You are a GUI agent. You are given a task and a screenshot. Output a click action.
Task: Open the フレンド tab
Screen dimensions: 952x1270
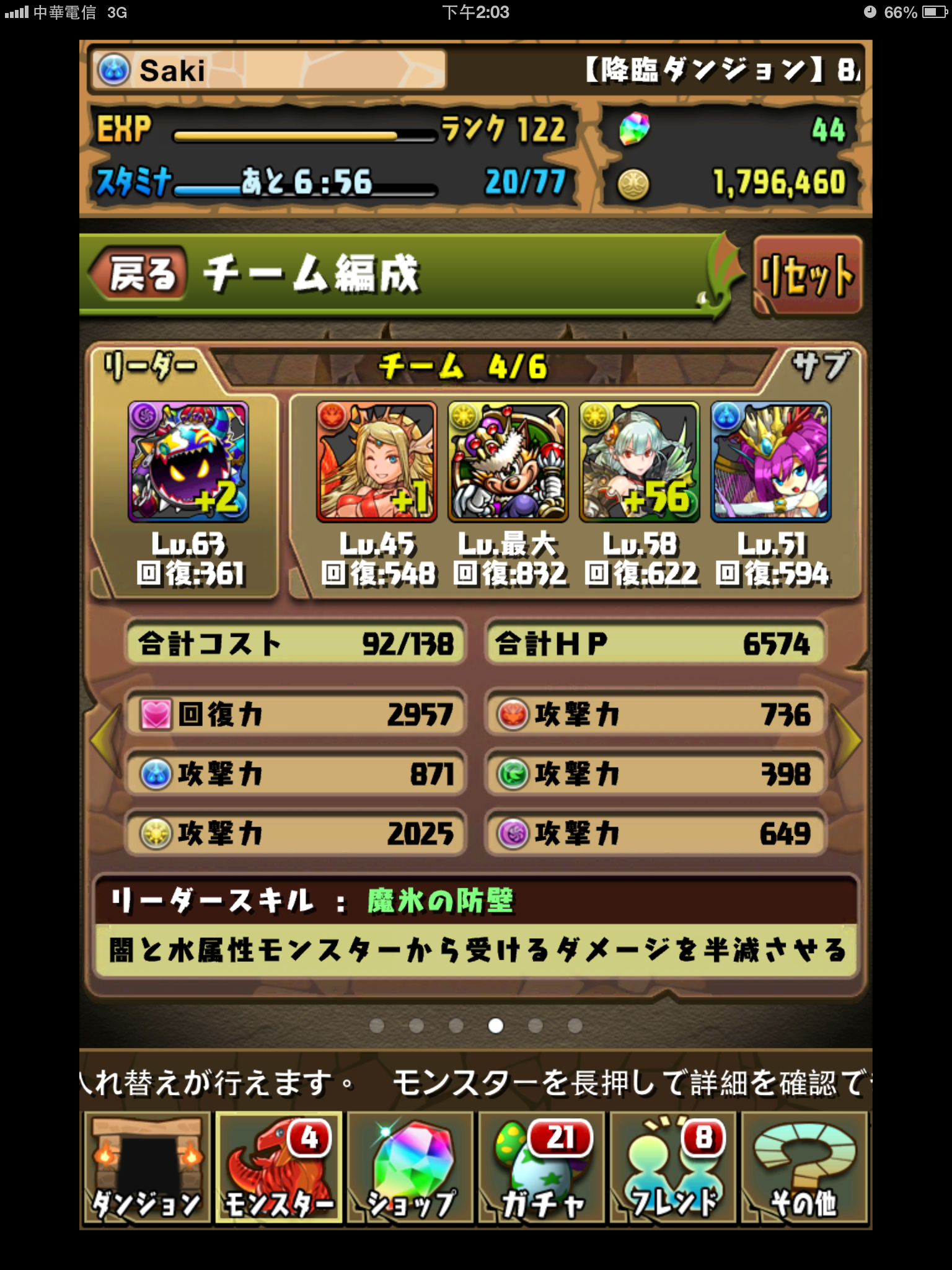[673, 1167]
